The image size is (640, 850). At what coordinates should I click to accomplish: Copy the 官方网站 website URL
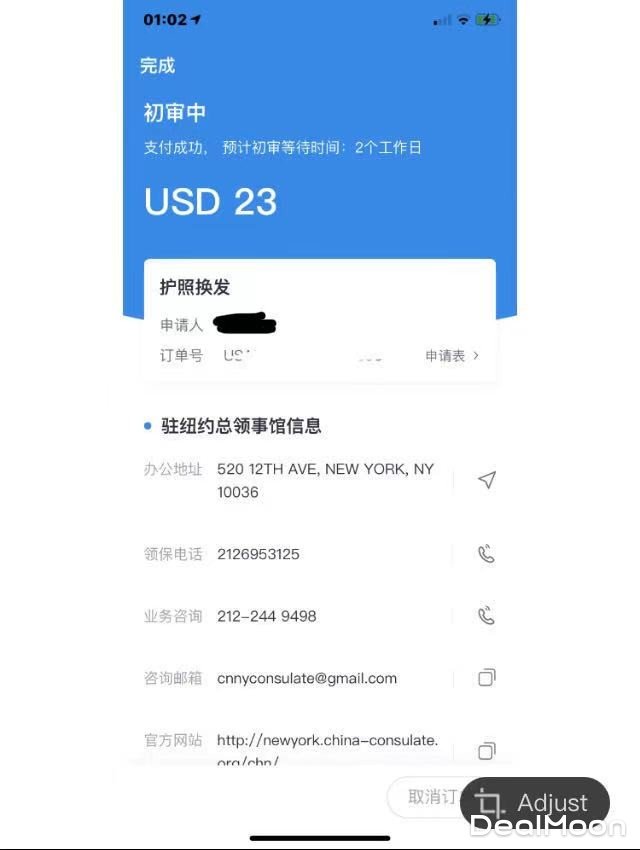click(486, 751)
